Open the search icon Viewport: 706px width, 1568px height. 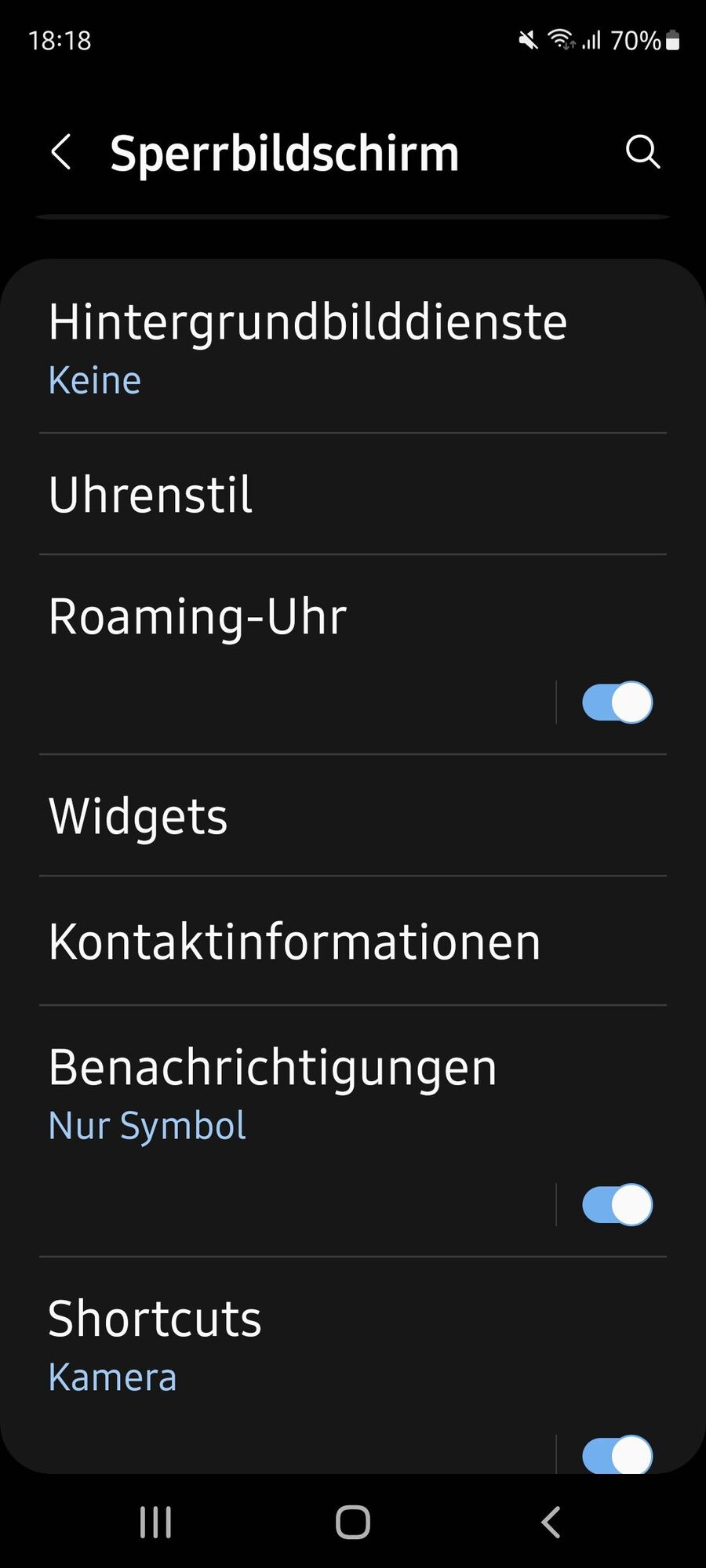tap(642, 152)
